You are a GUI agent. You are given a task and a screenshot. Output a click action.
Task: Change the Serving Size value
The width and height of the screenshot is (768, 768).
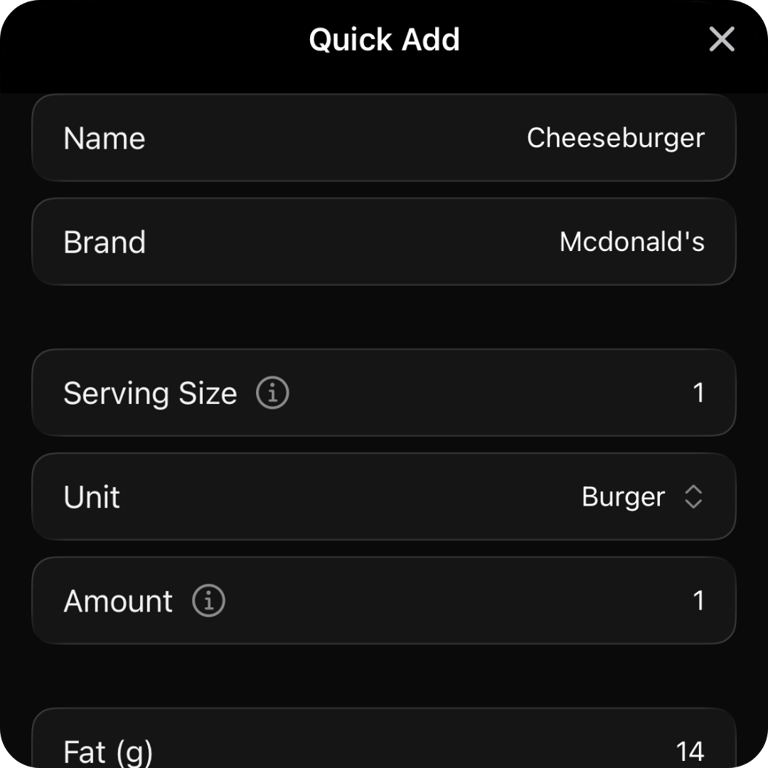[698, 393]
